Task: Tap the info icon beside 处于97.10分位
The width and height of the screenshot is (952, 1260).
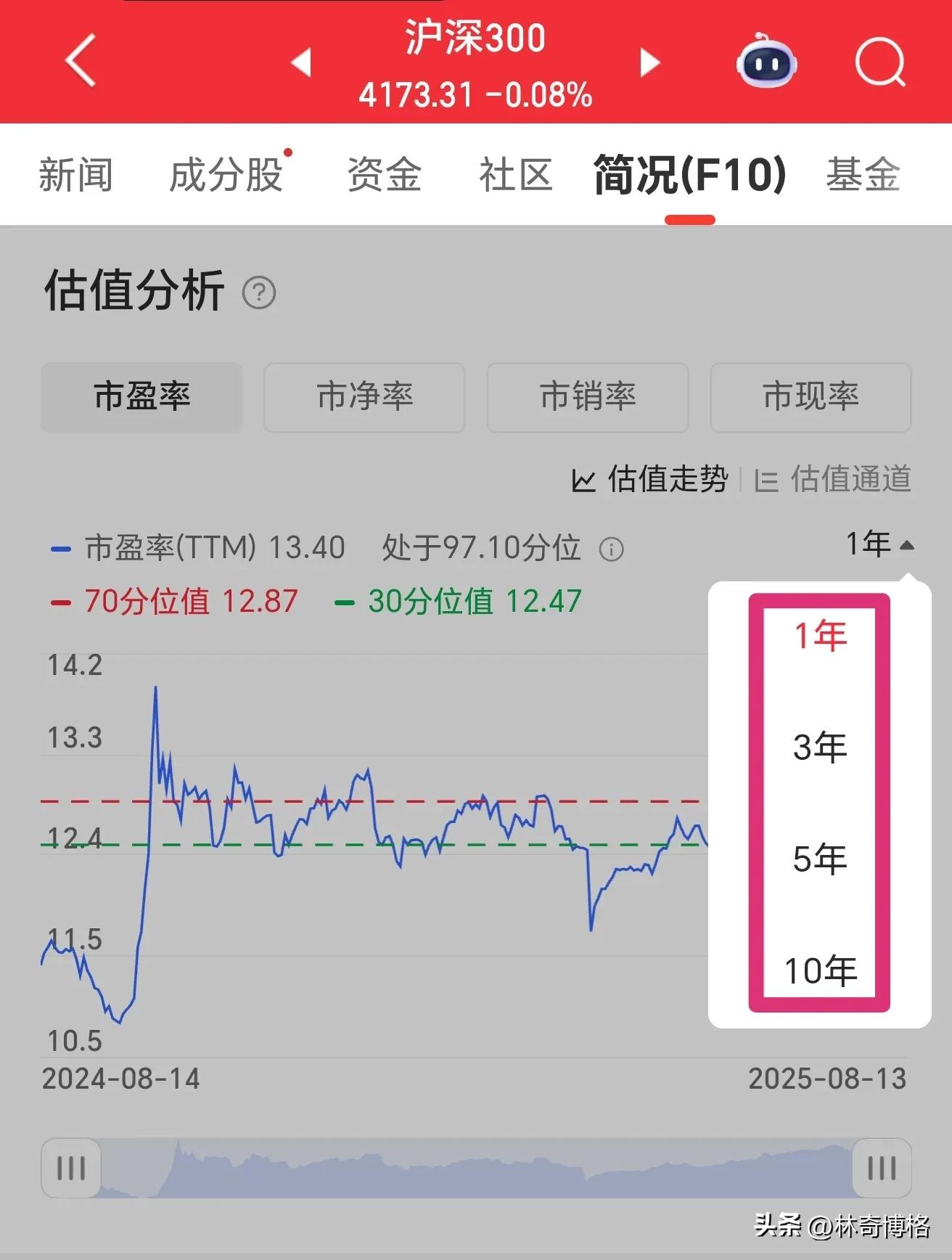Action: (x=612, y=548)
